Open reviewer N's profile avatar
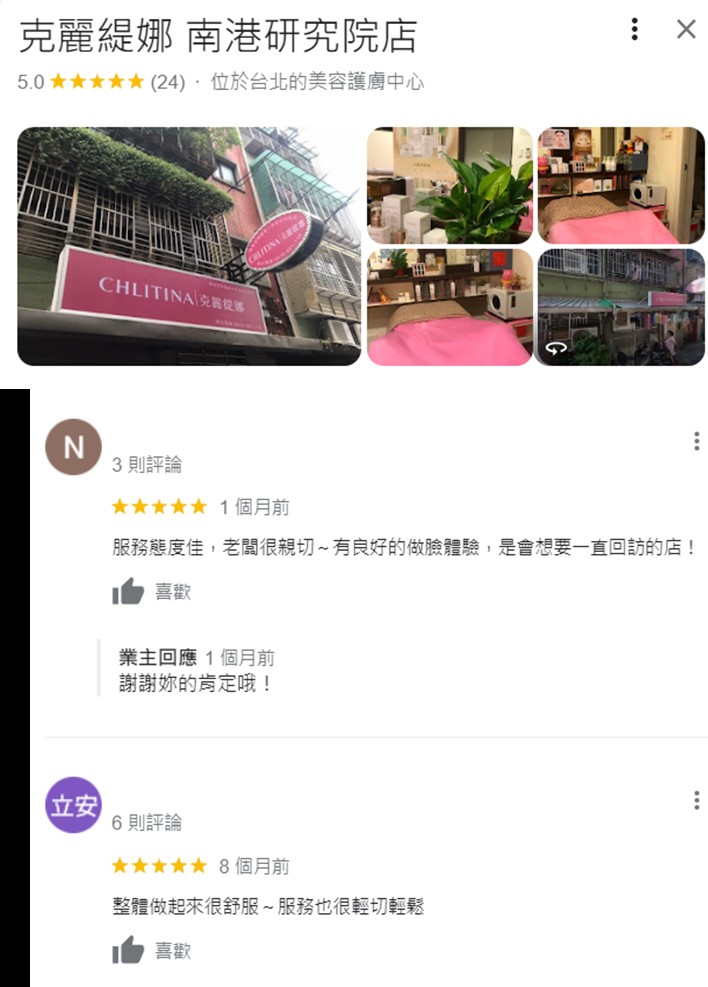The image size is (708, 987). [74, 447]
